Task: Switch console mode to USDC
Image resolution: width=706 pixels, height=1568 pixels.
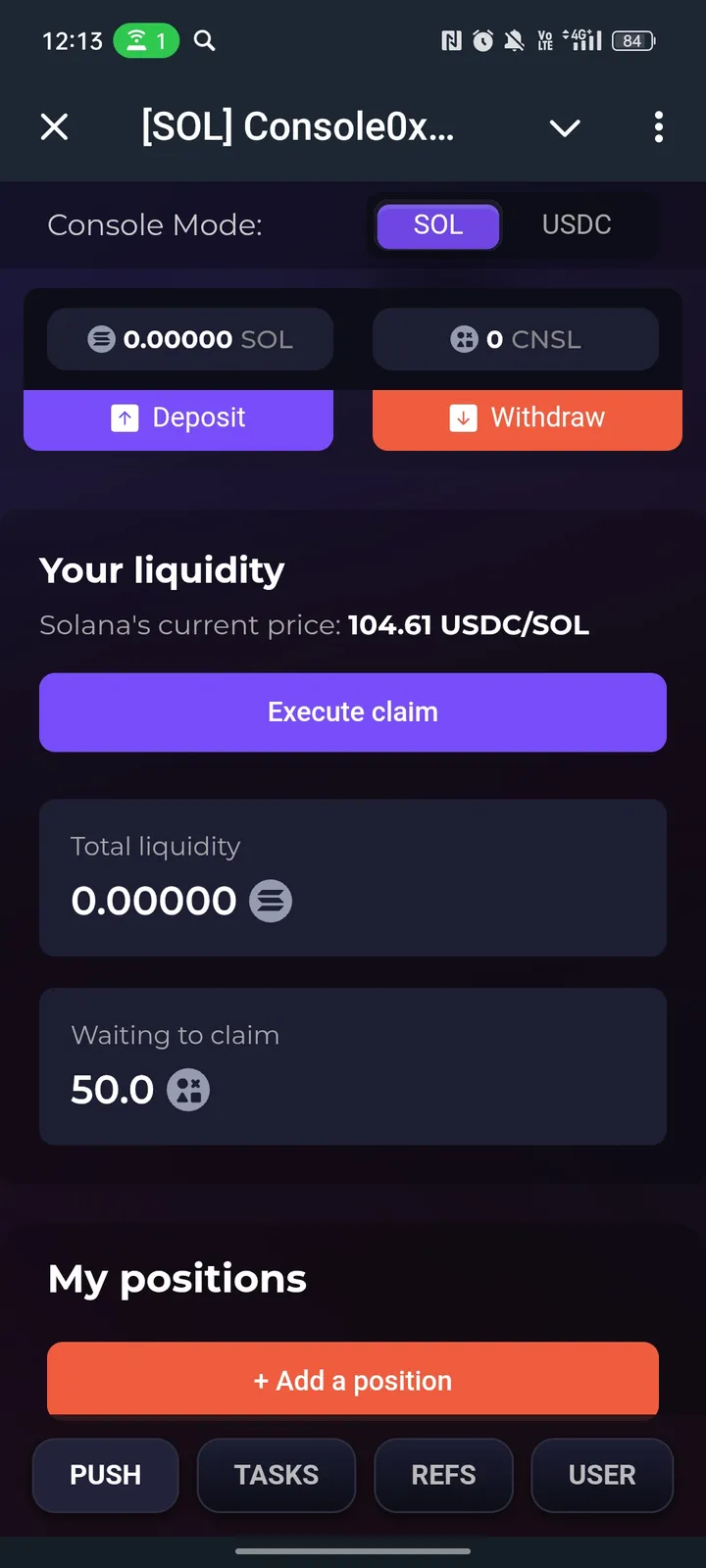Action: pyautogui.click(x=577, y=225)
